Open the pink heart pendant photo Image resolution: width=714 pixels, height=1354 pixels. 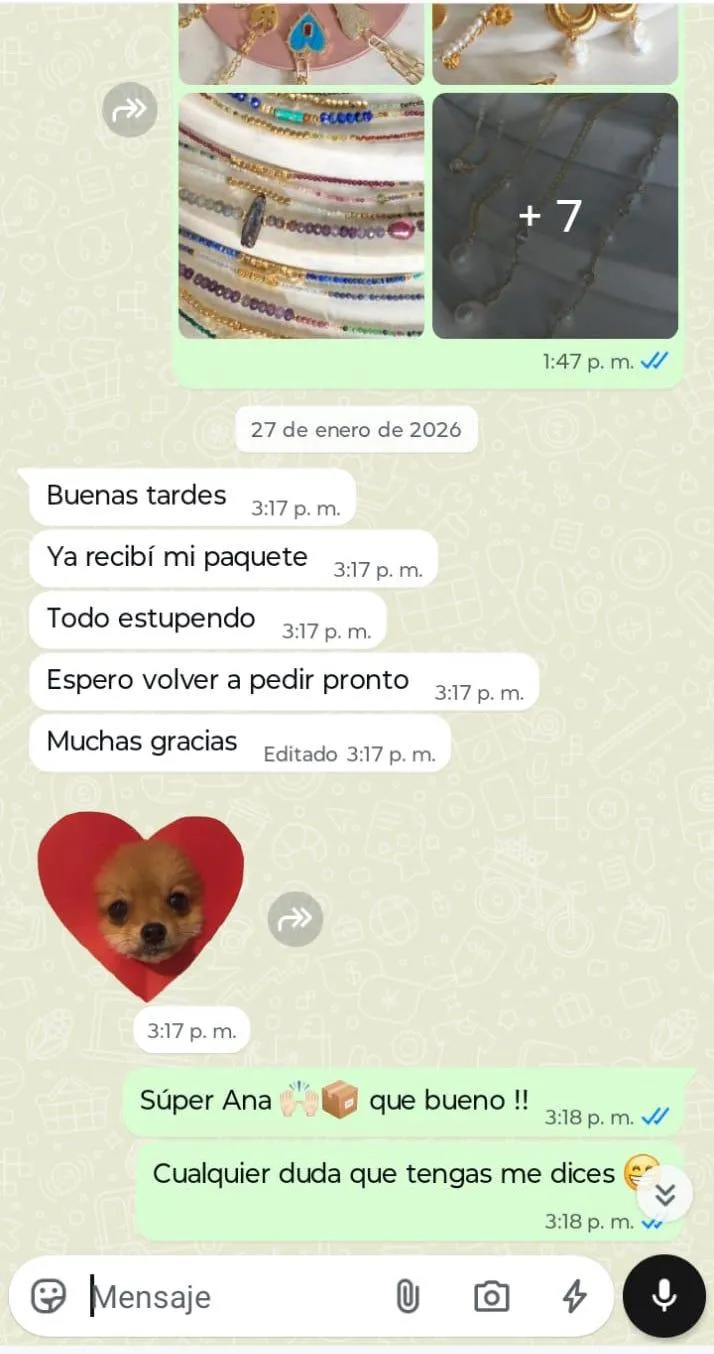301,42
